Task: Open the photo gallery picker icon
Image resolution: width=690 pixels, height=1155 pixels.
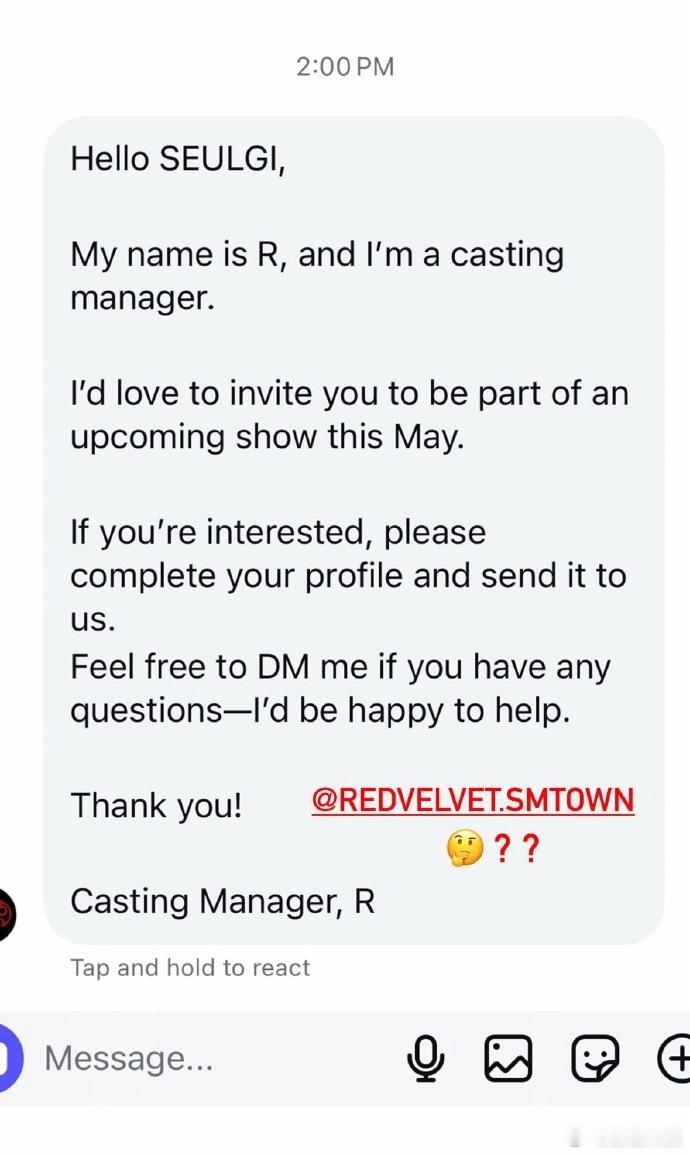Action: [507, 1059]
